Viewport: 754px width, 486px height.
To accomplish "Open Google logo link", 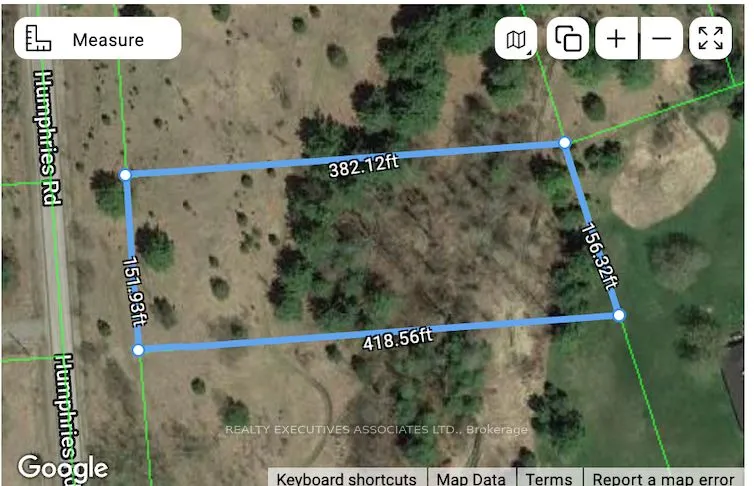I will point(62,467).
